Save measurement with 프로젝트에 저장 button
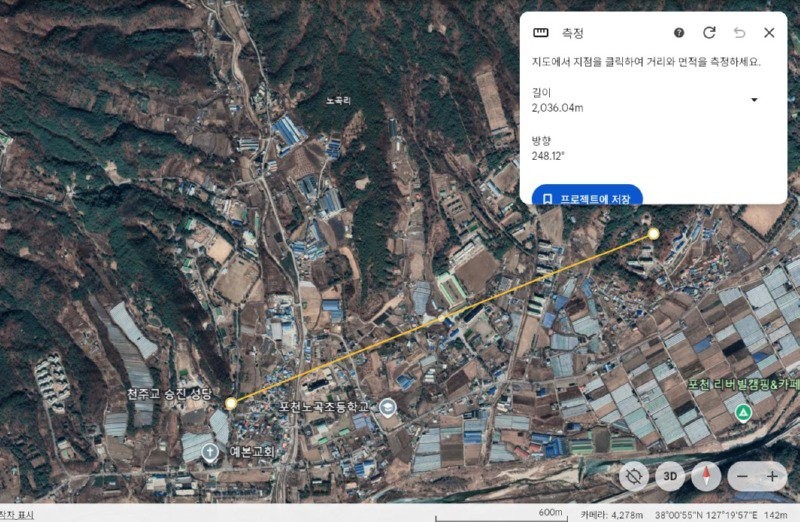The image size is (800, 522). coord(587,198)
